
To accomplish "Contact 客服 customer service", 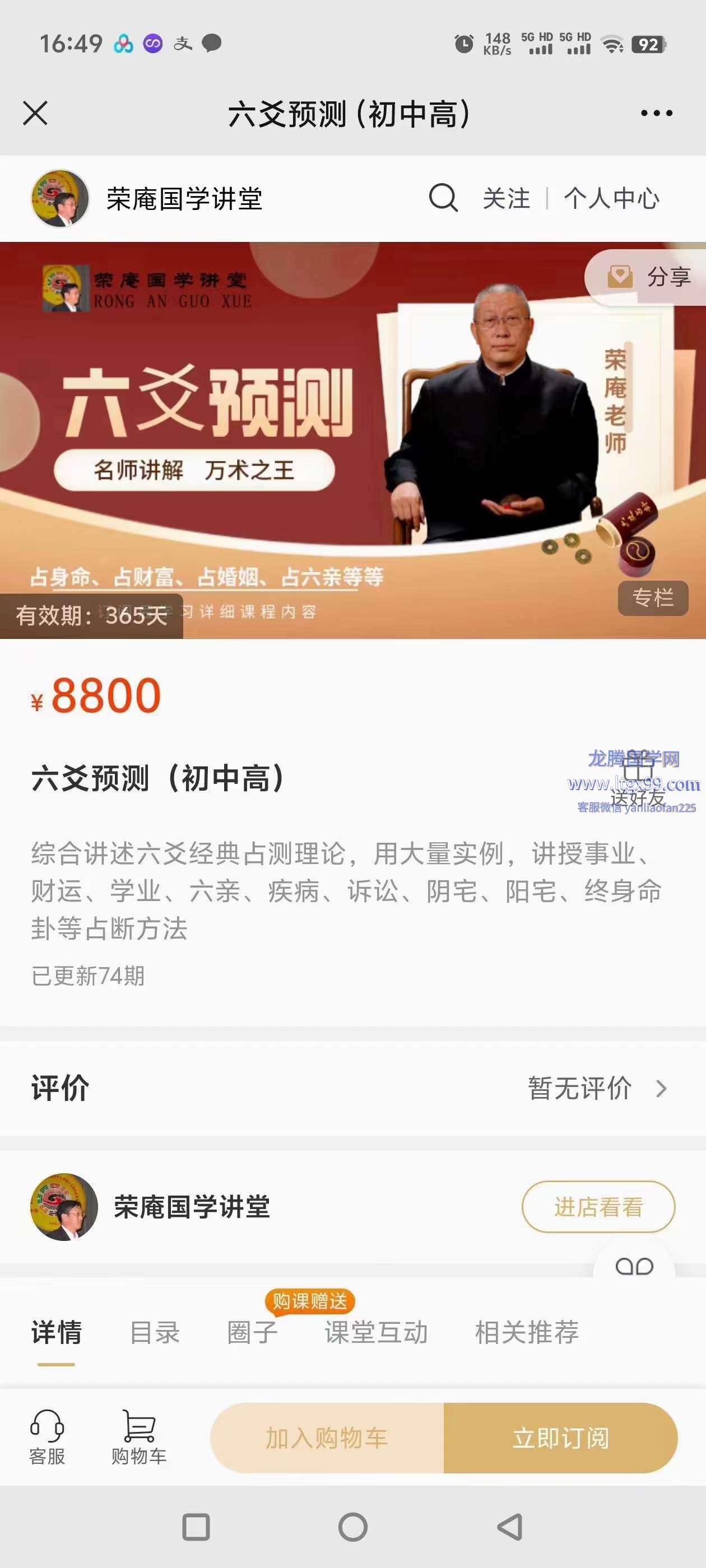I will pyautogui.click(x=47, y=1437).
